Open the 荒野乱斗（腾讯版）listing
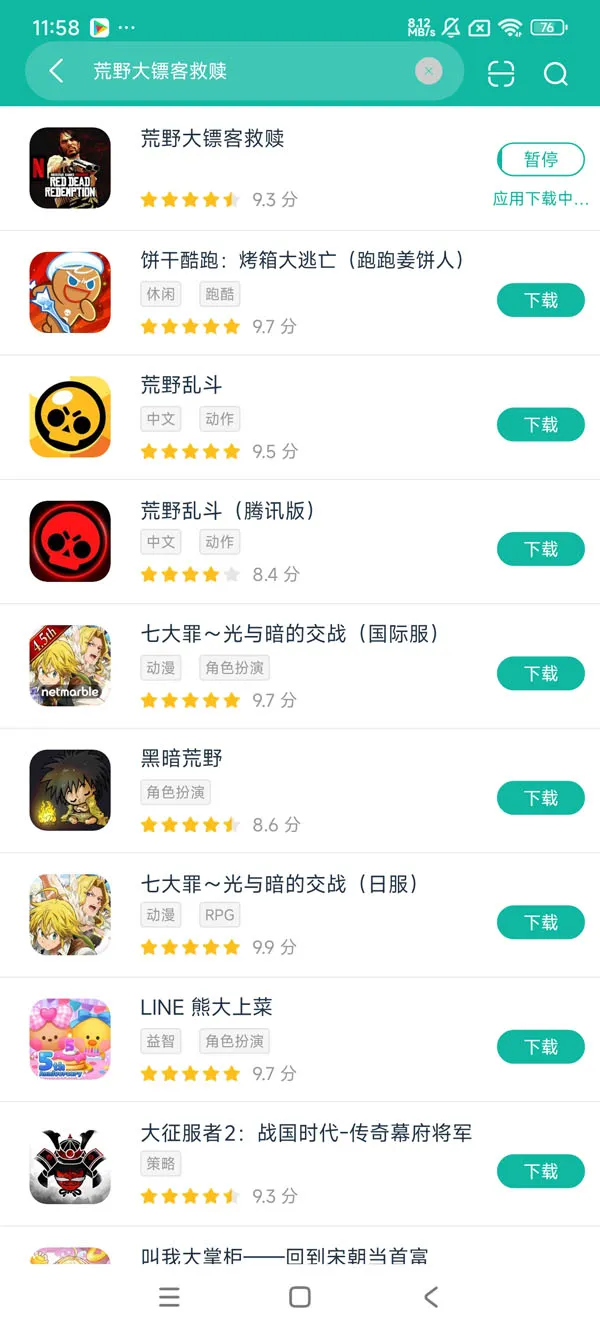600x1334 pixels. pos(228,511)
